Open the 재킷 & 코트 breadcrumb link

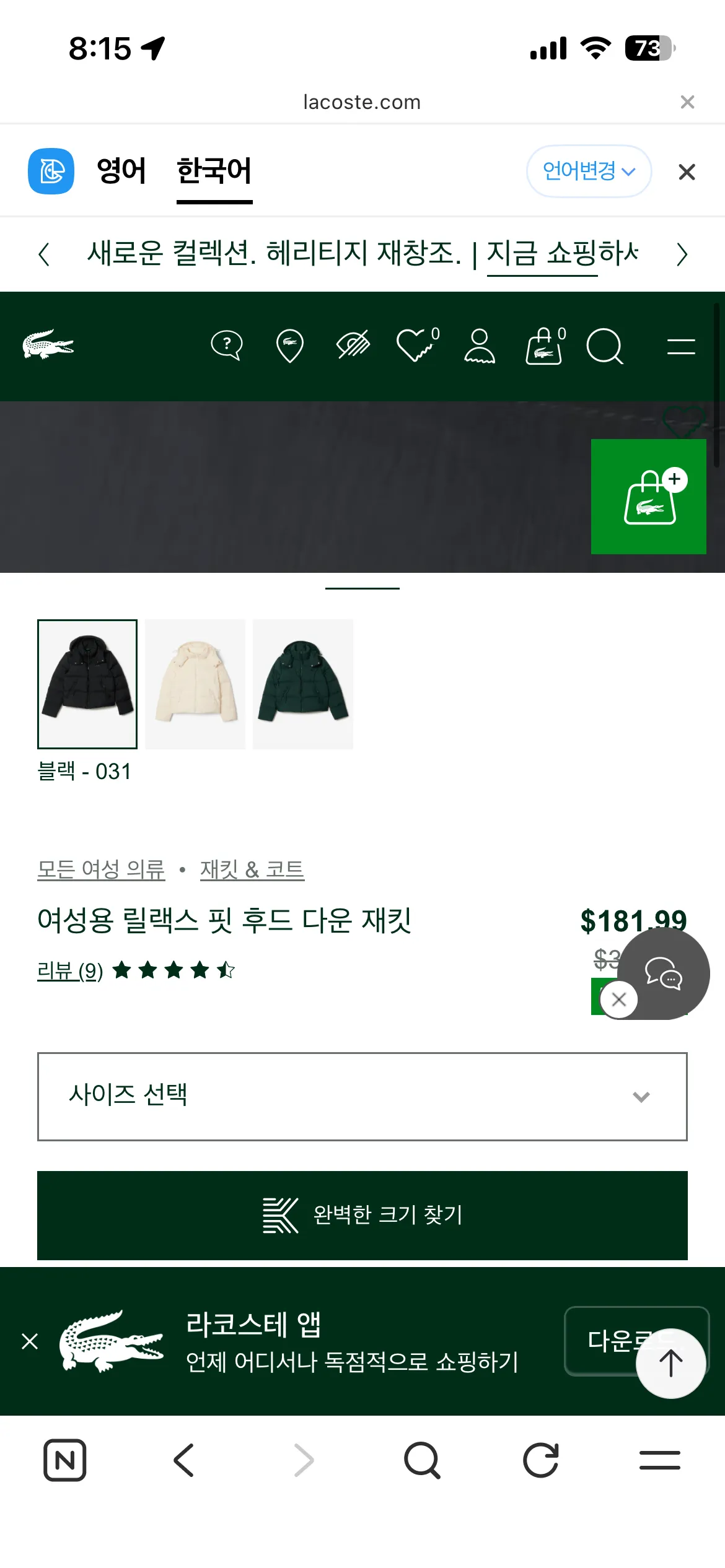click(252, 869)
